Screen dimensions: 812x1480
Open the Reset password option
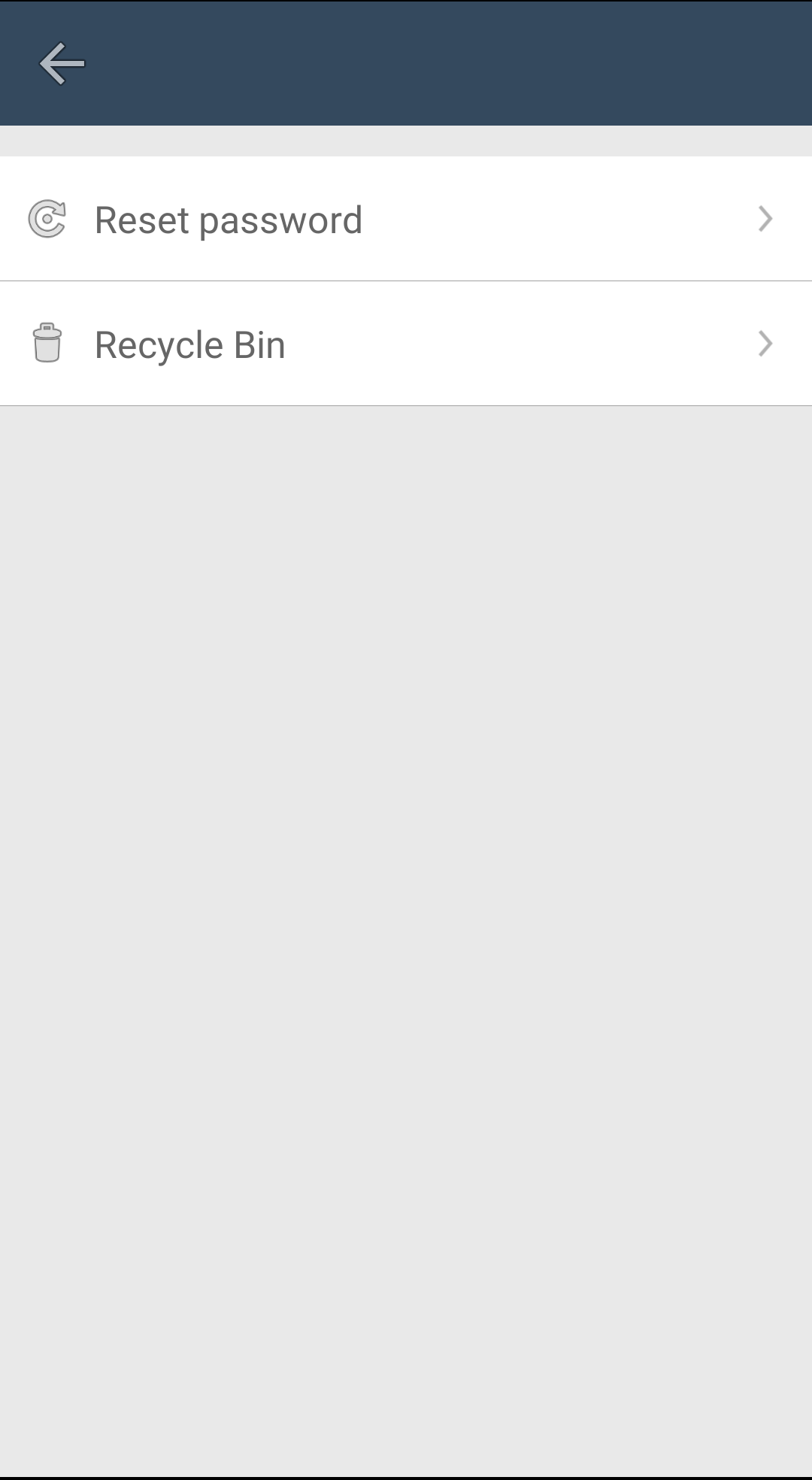point(406,220)
